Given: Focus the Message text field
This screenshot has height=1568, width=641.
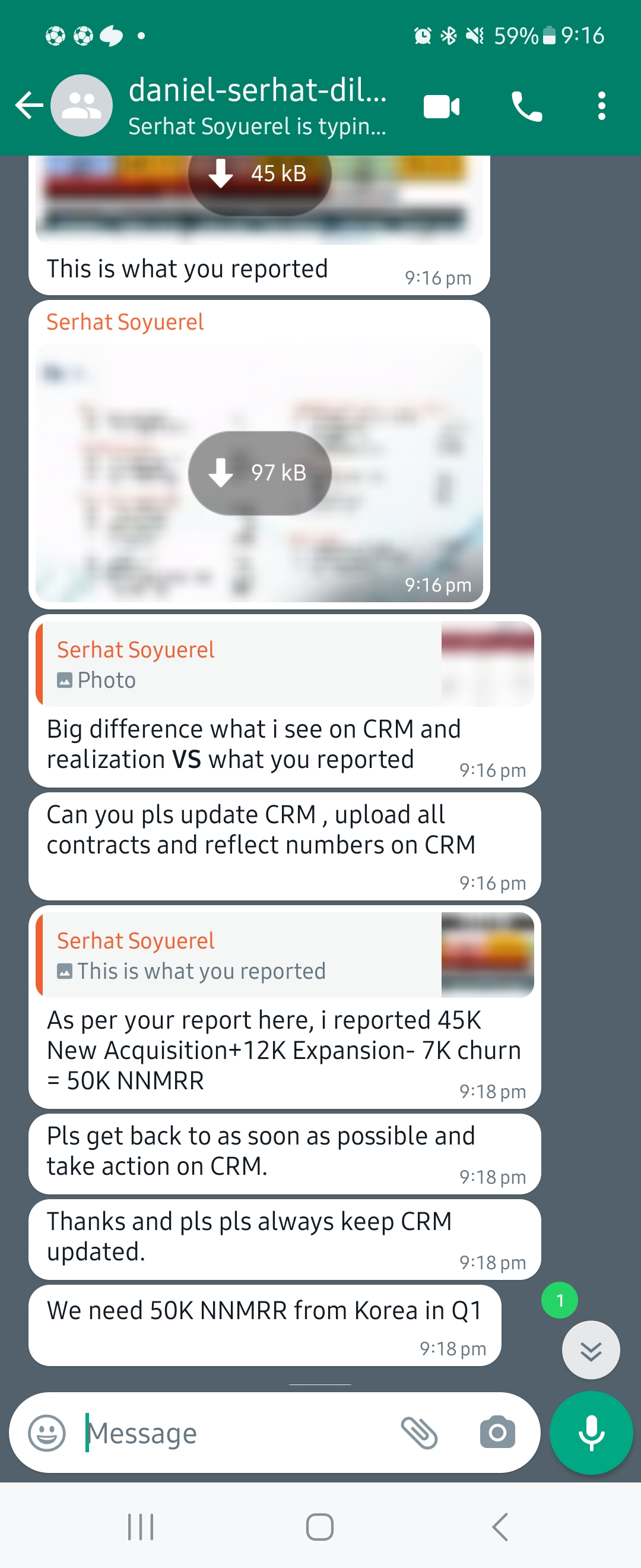Looking at the screenshot, I should click(x=237, y=1433).
